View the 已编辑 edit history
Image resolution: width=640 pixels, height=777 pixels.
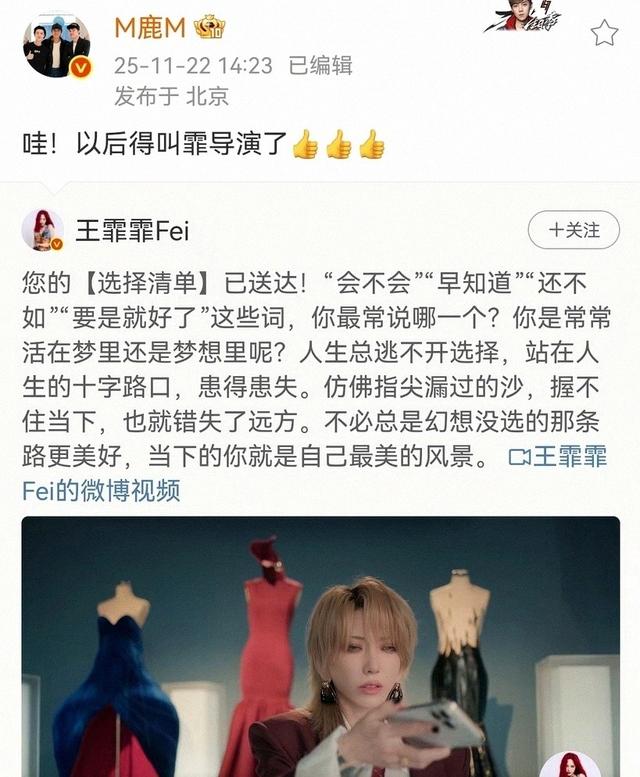tap(320, 66)
